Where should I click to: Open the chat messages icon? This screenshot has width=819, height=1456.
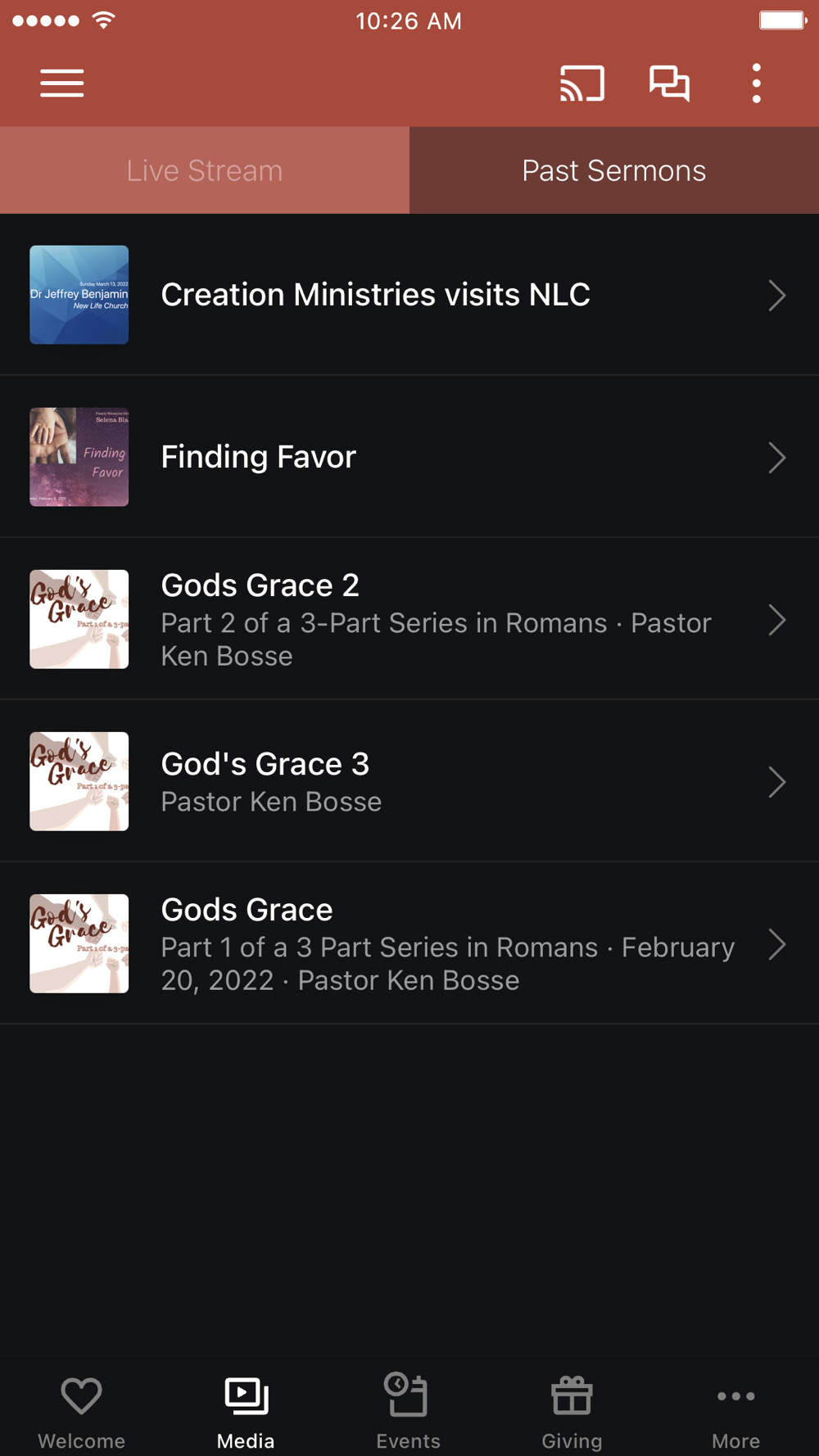[669, 84]
